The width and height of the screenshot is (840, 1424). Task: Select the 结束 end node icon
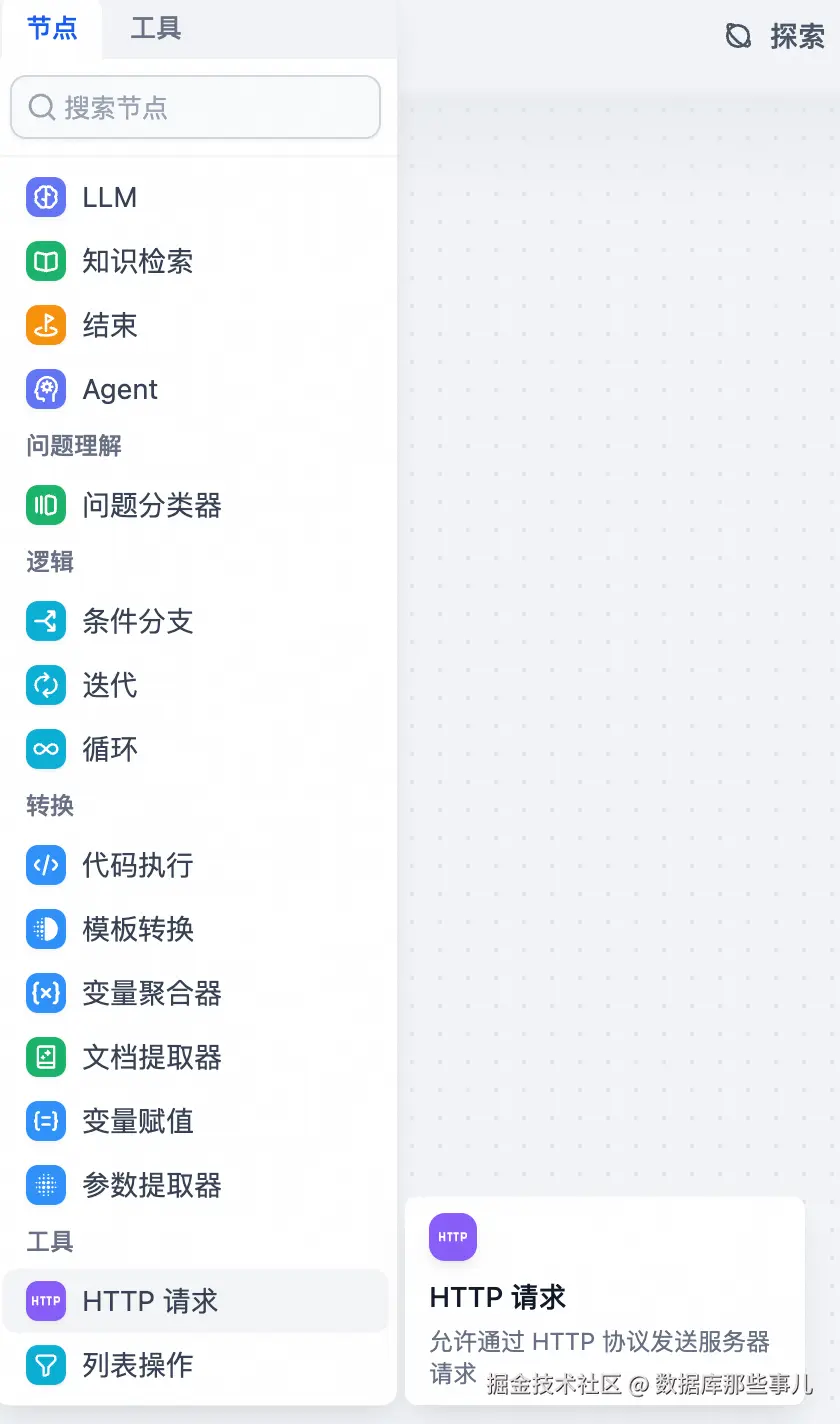click(x=45, y=325)
